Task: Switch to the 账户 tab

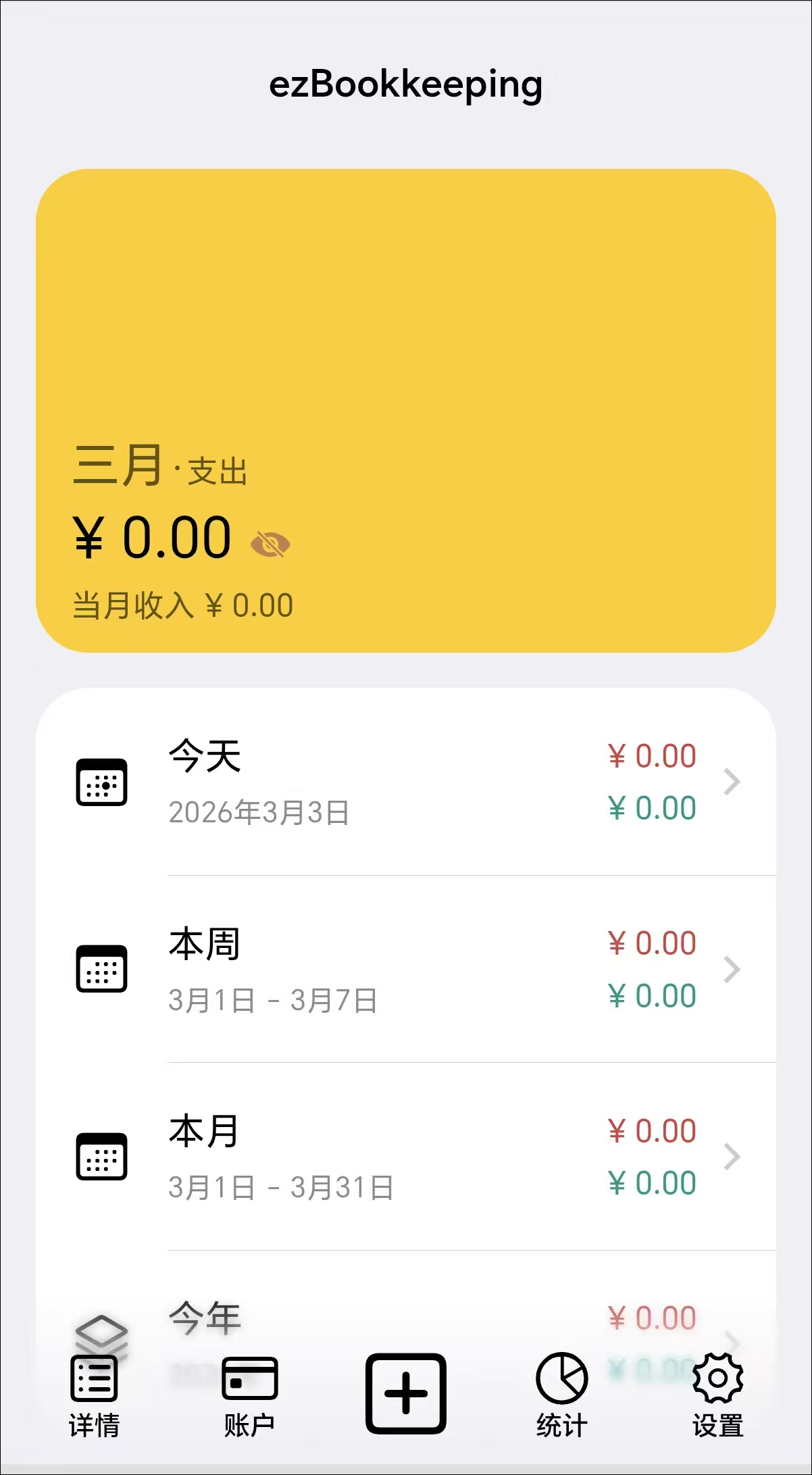Action: point(249,1395)
